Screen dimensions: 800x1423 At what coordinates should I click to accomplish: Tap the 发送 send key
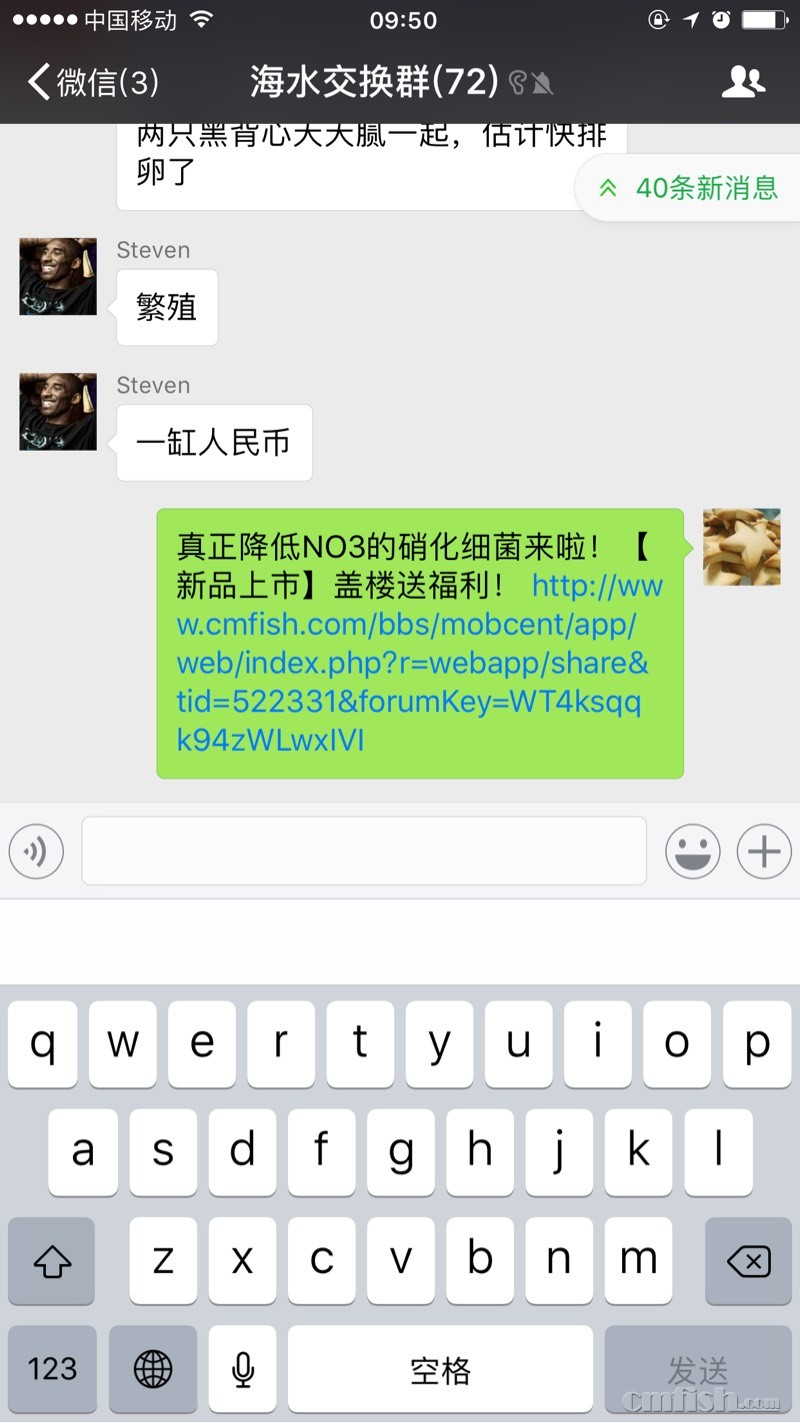[x=698, y=1368]
